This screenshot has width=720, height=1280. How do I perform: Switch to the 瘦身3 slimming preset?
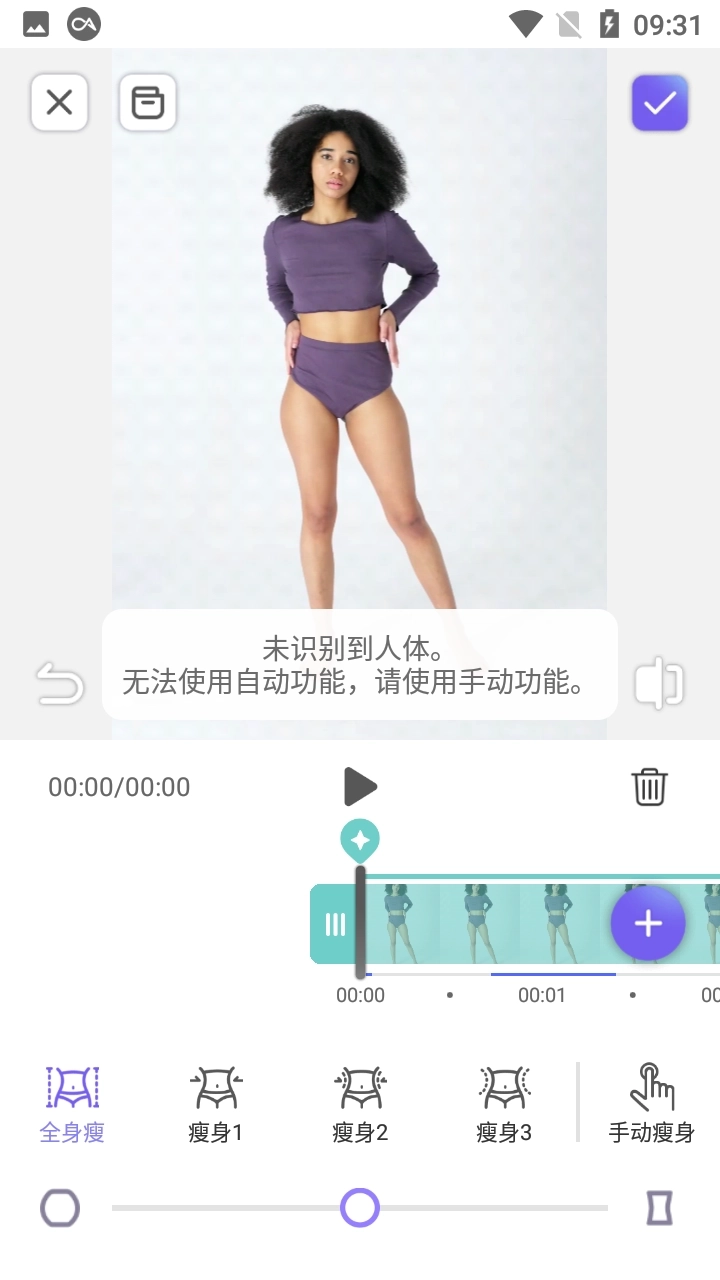point(503,1100)
